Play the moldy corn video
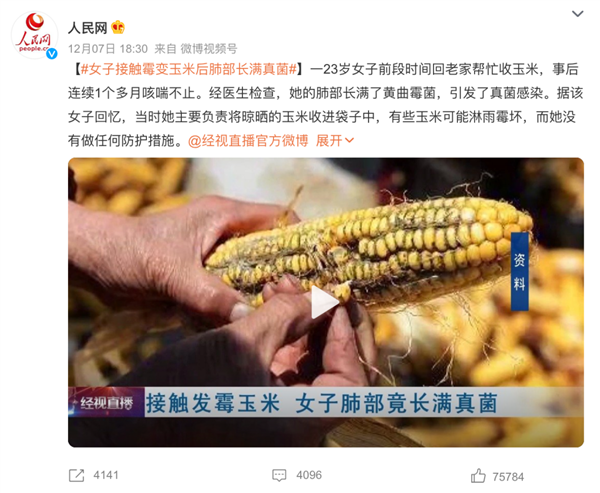Screen dimensions: 600x493 tap(324, 301)
